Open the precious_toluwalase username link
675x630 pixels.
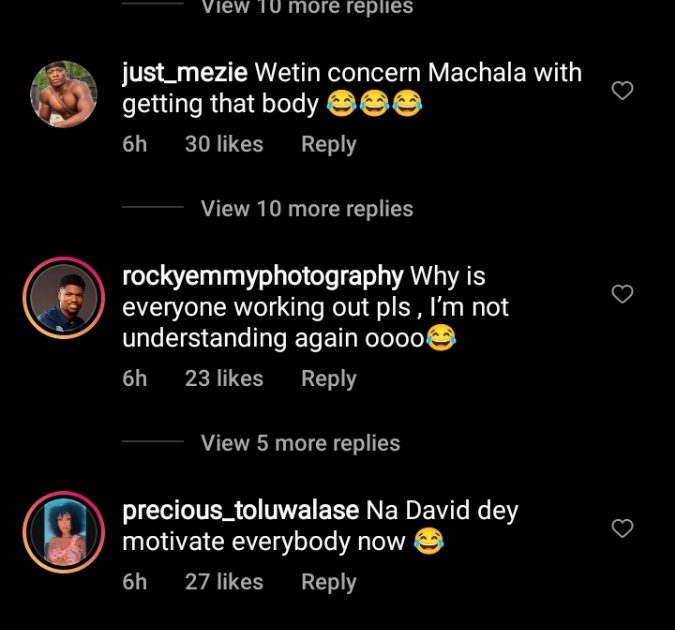(240, 511)
